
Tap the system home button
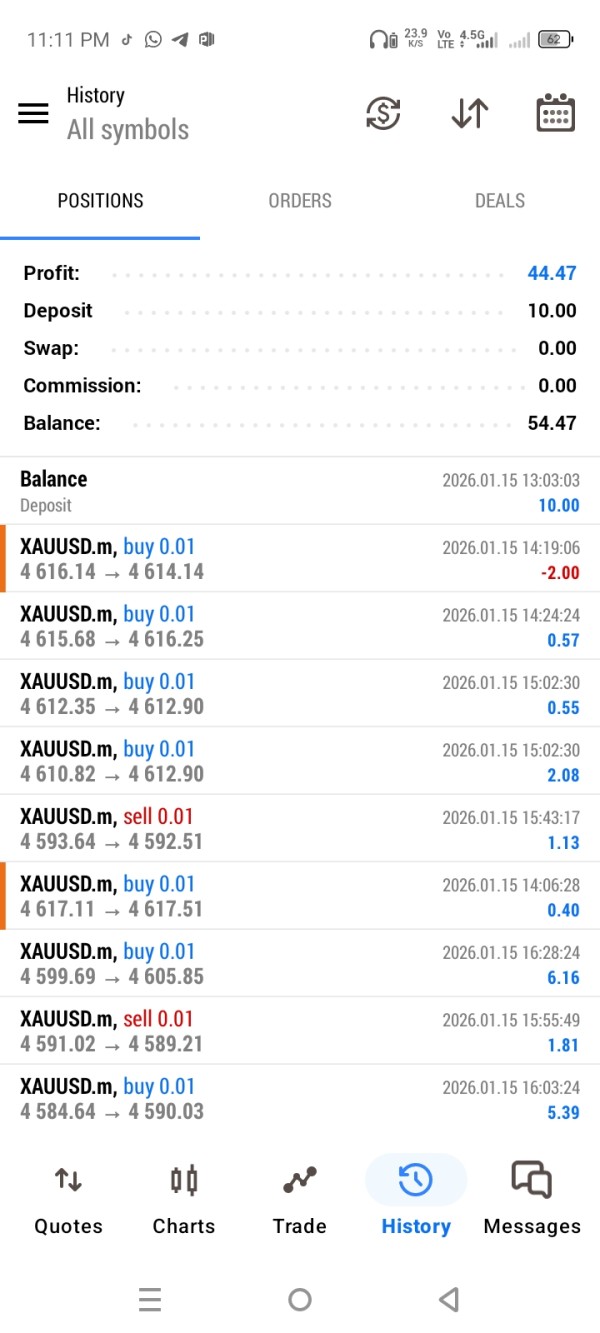click(300, 1299)
